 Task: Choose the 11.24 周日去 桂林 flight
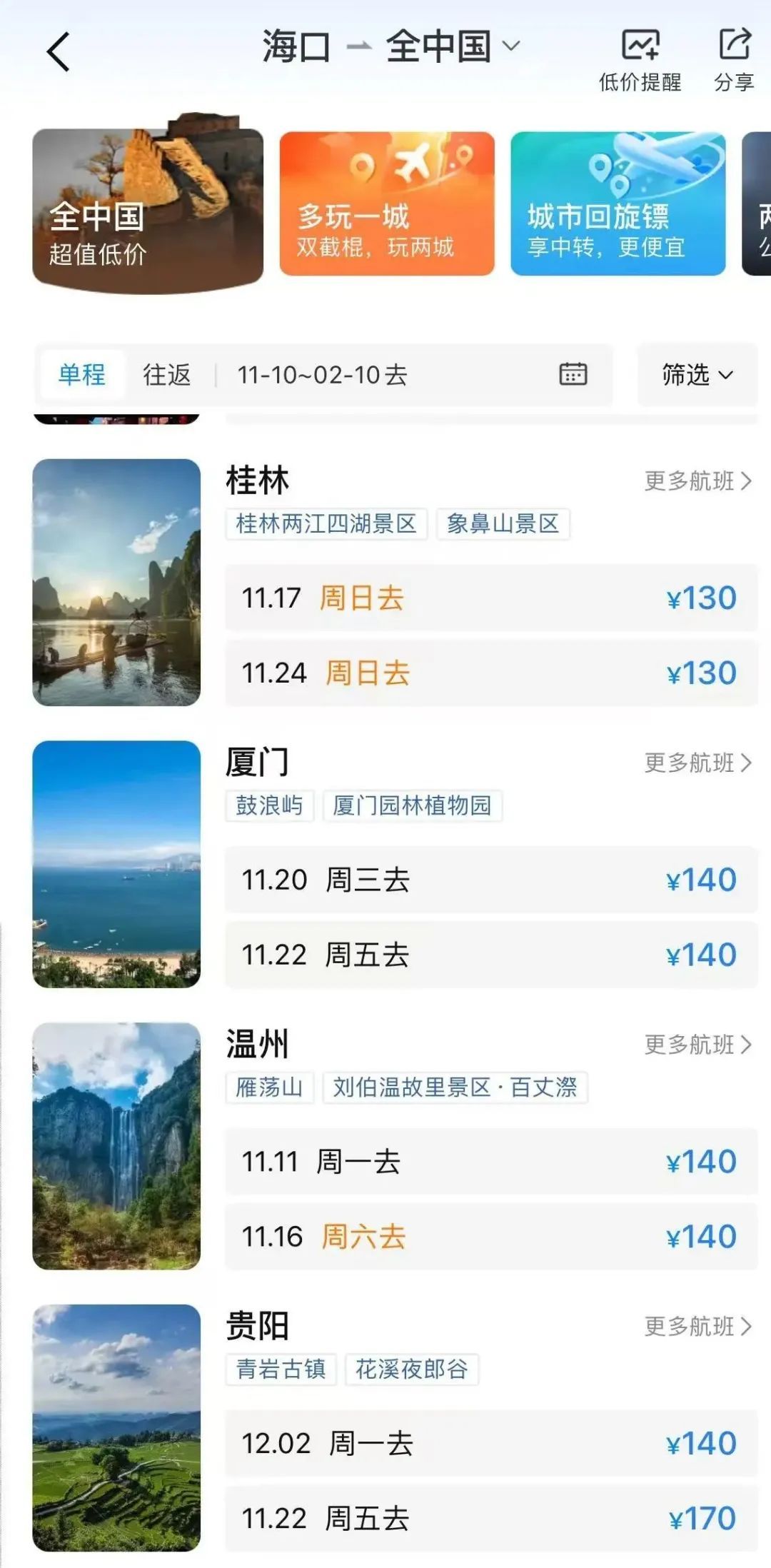(490, 673)
